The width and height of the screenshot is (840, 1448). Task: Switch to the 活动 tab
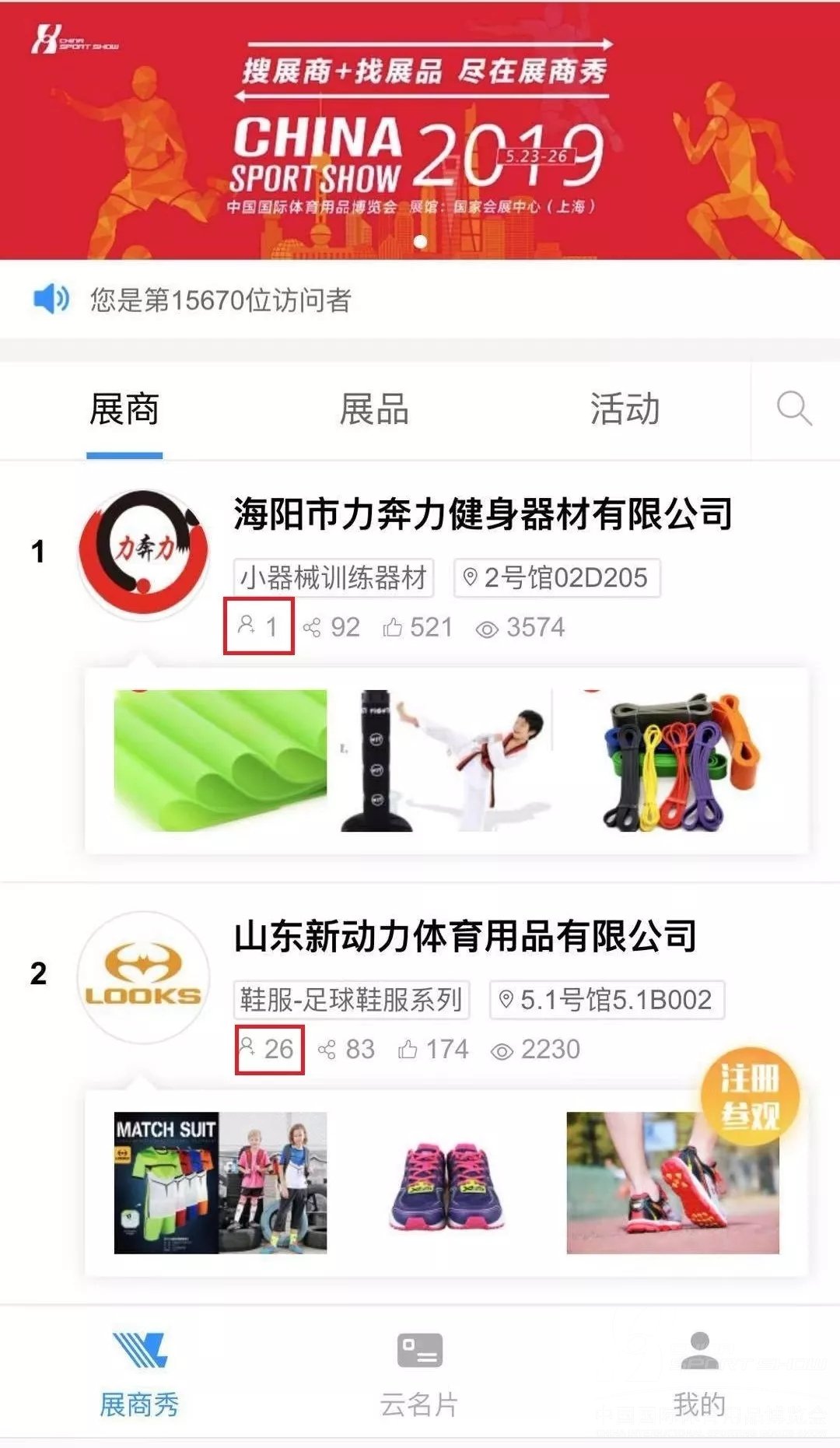coord(625,409)
